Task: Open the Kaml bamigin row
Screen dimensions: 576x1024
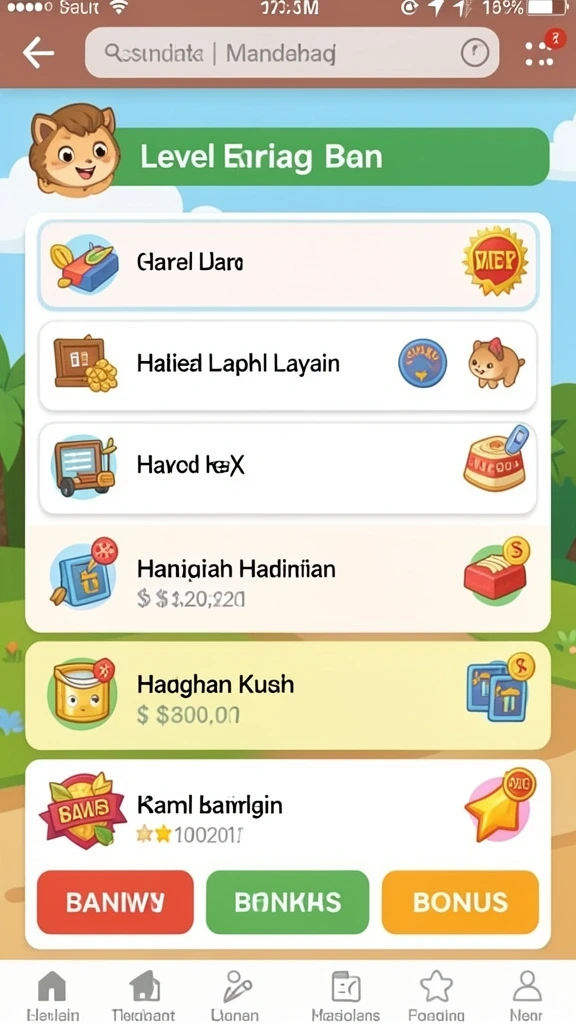Action: click(x=288, y=813)
